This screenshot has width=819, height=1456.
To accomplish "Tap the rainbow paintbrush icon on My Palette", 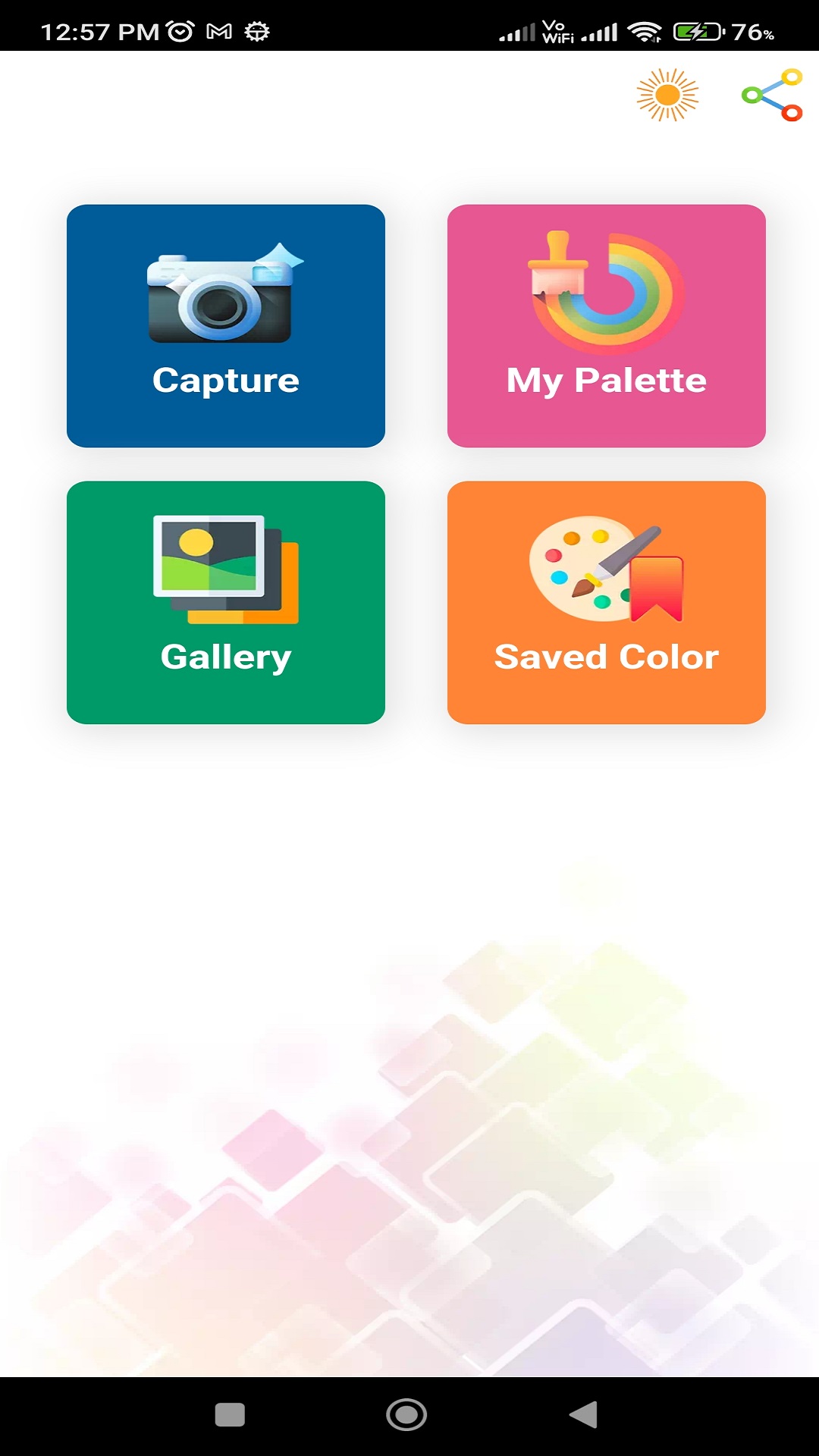I will 606,292.
